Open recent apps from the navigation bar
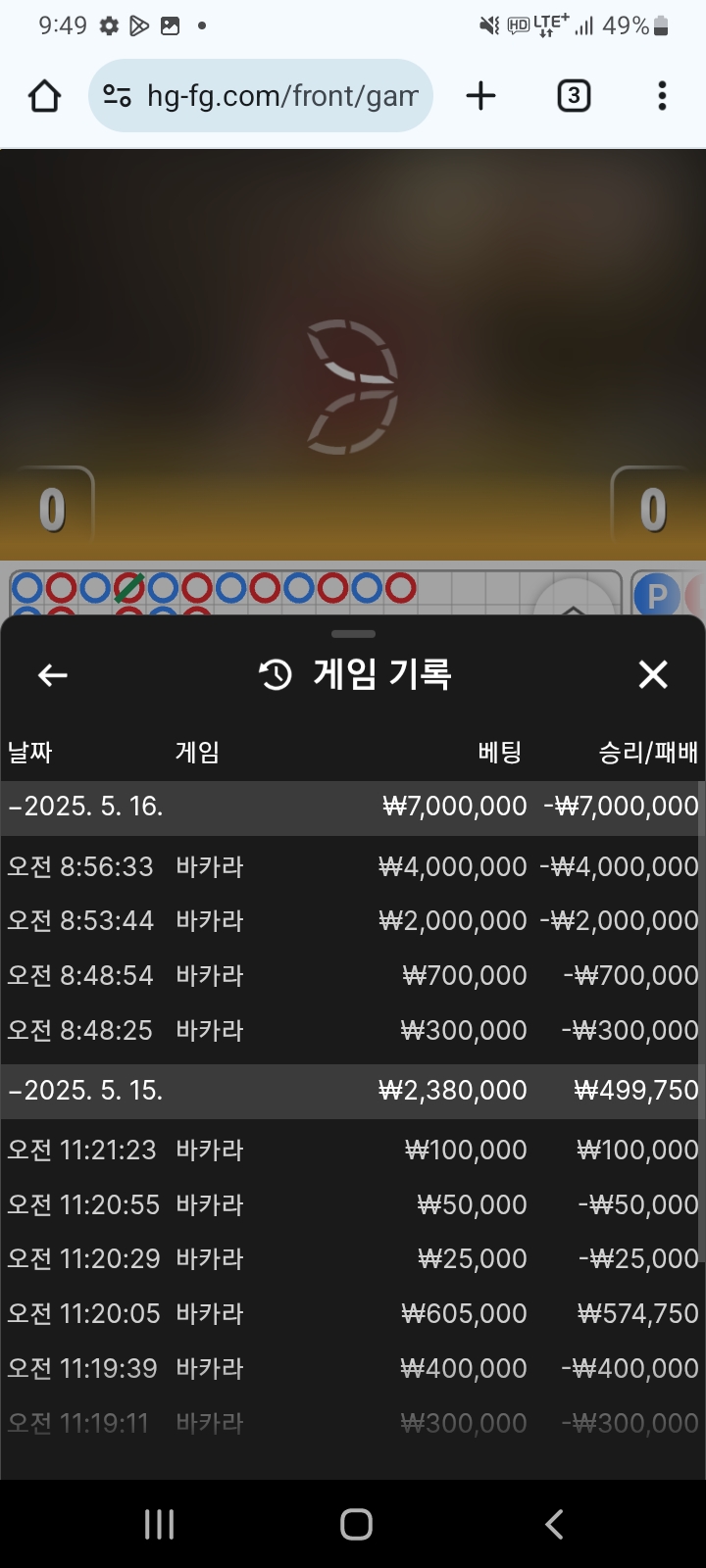Screen dimensions: 706x1568 pyautogui.click(x=159, y=1524)
